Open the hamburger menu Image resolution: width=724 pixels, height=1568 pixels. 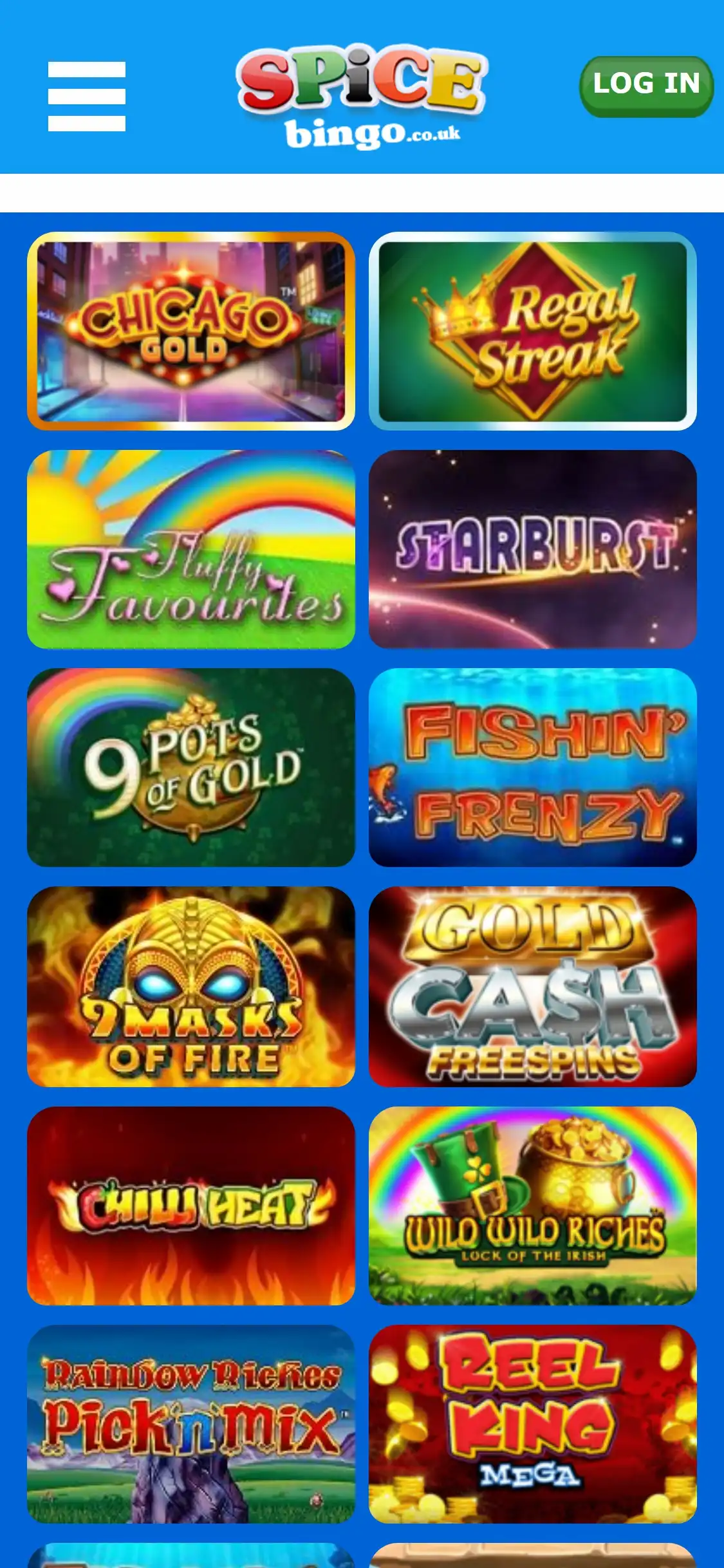point(86,97)
